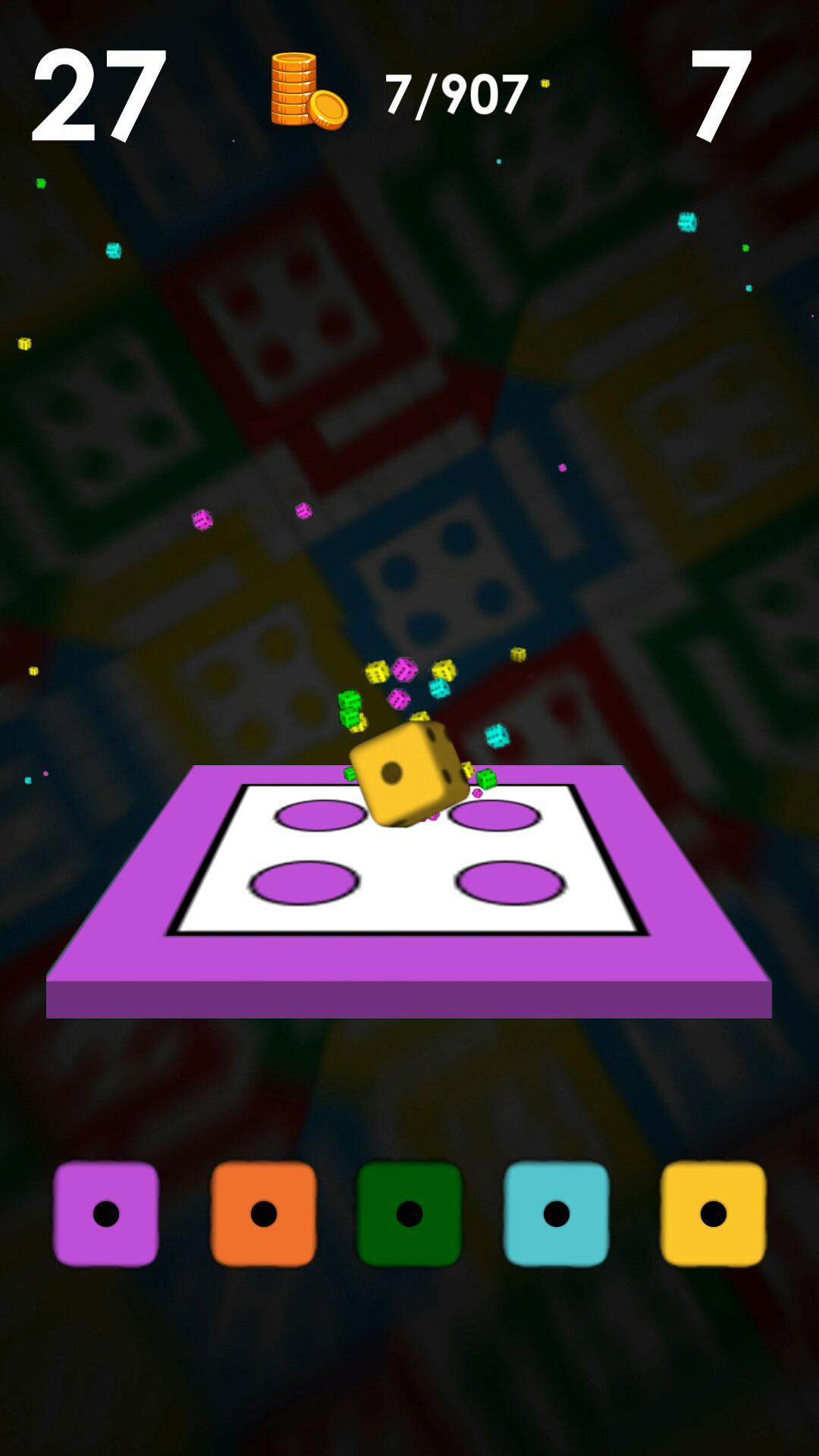Tap the orange dice color button
819x1456 pixels.
tap(263, 1213)
